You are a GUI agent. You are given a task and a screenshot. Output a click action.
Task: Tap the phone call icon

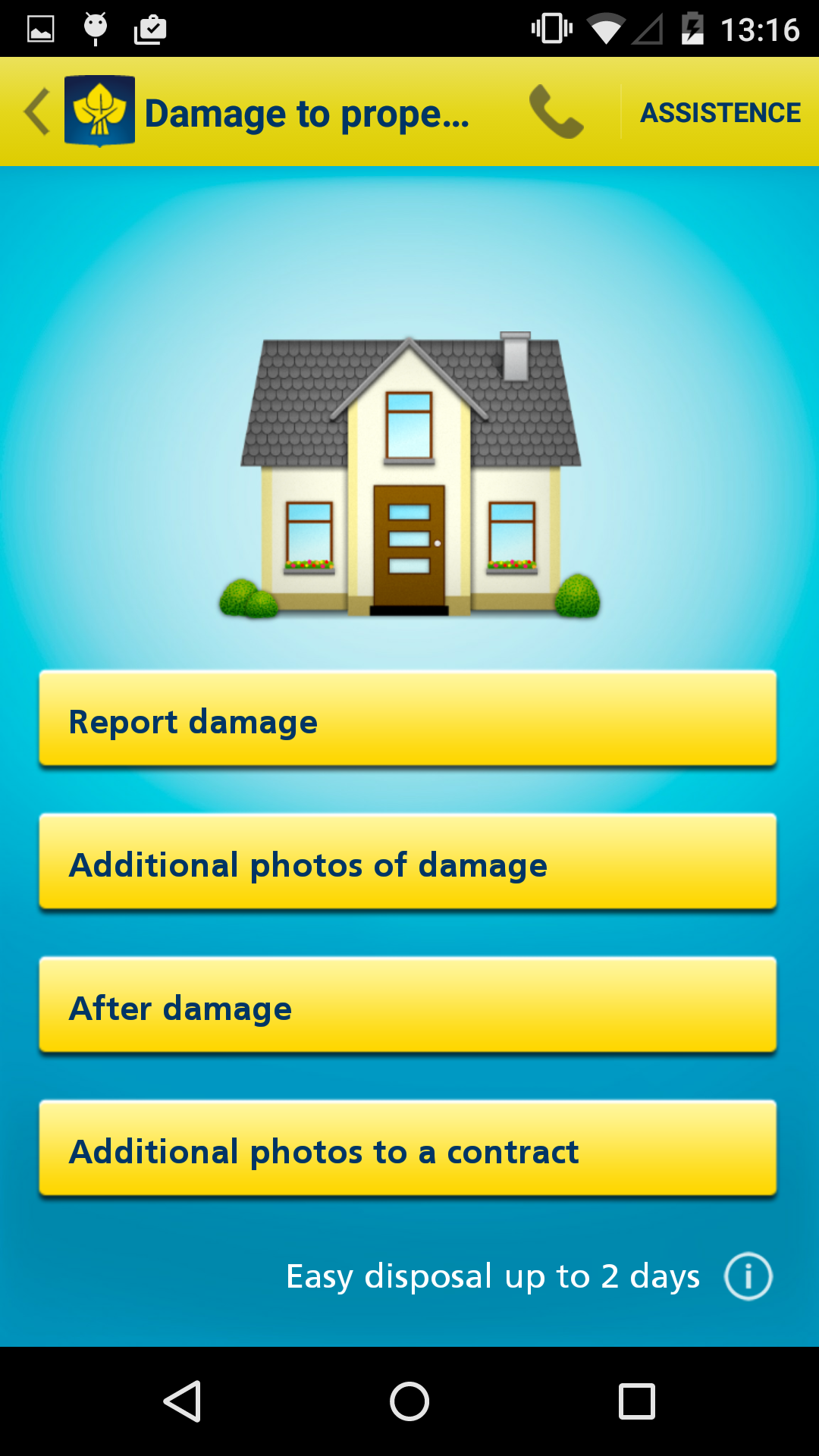[556, 112]
